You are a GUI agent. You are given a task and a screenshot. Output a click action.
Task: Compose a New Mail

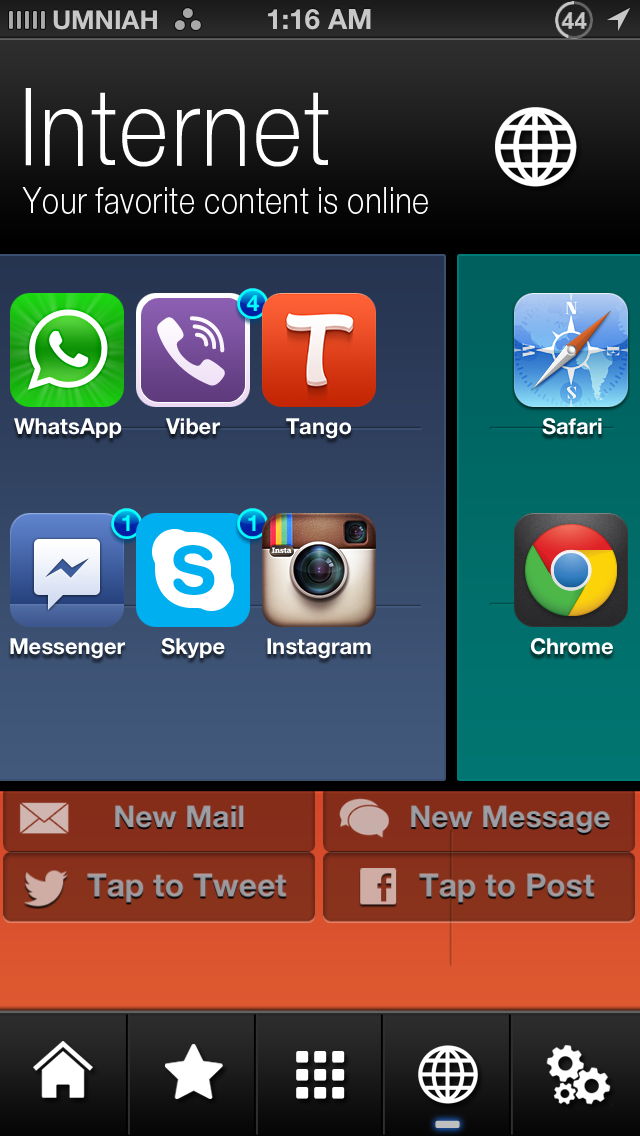click(160, 818)
